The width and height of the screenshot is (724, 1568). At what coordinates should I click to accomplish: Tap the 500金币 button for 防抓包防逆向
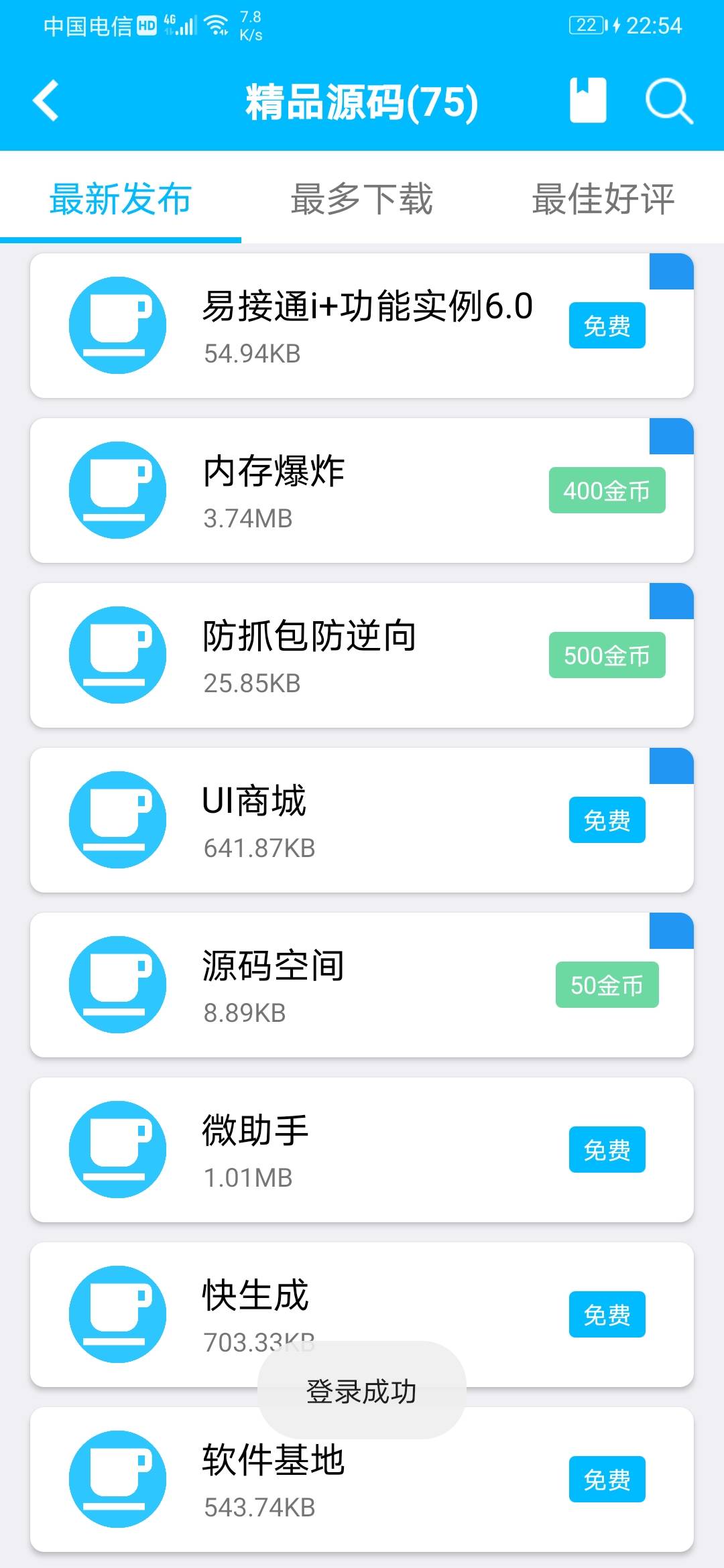(x=607, y=655)
